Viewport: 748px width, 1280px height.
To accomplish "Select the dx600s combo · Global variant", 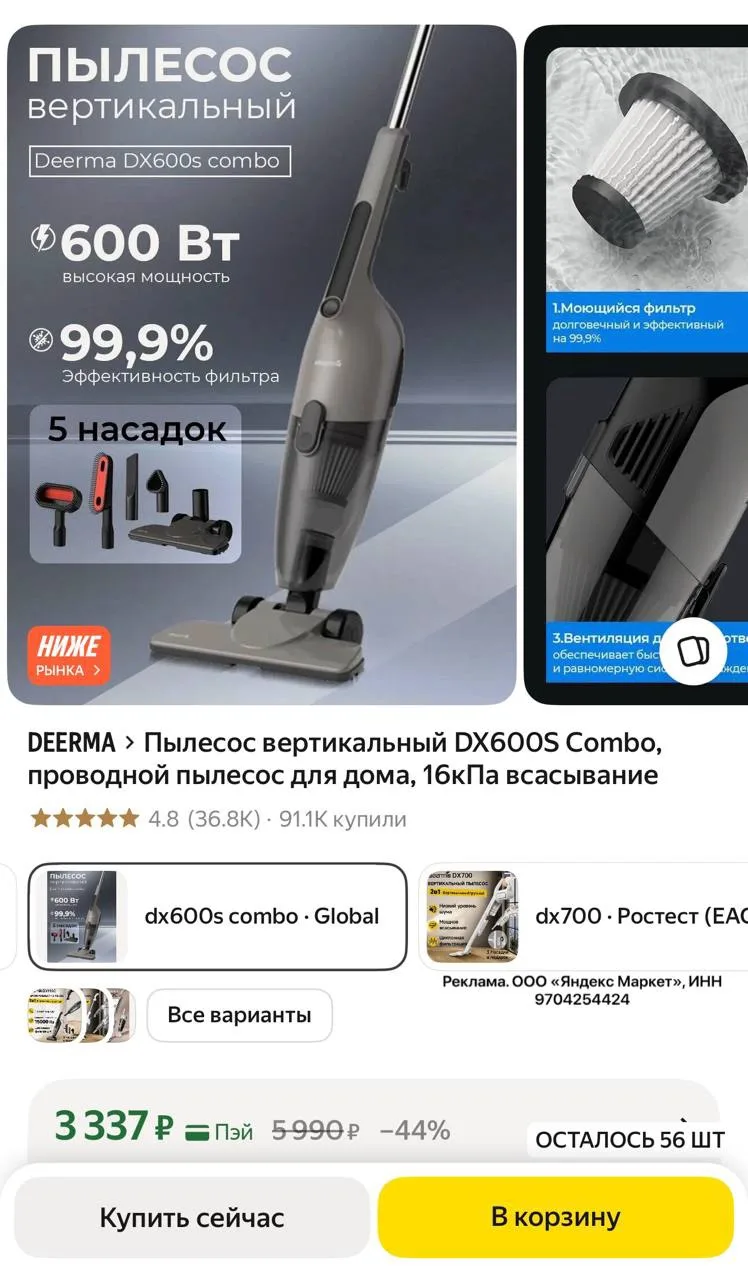I will click(x=217, y=917).
